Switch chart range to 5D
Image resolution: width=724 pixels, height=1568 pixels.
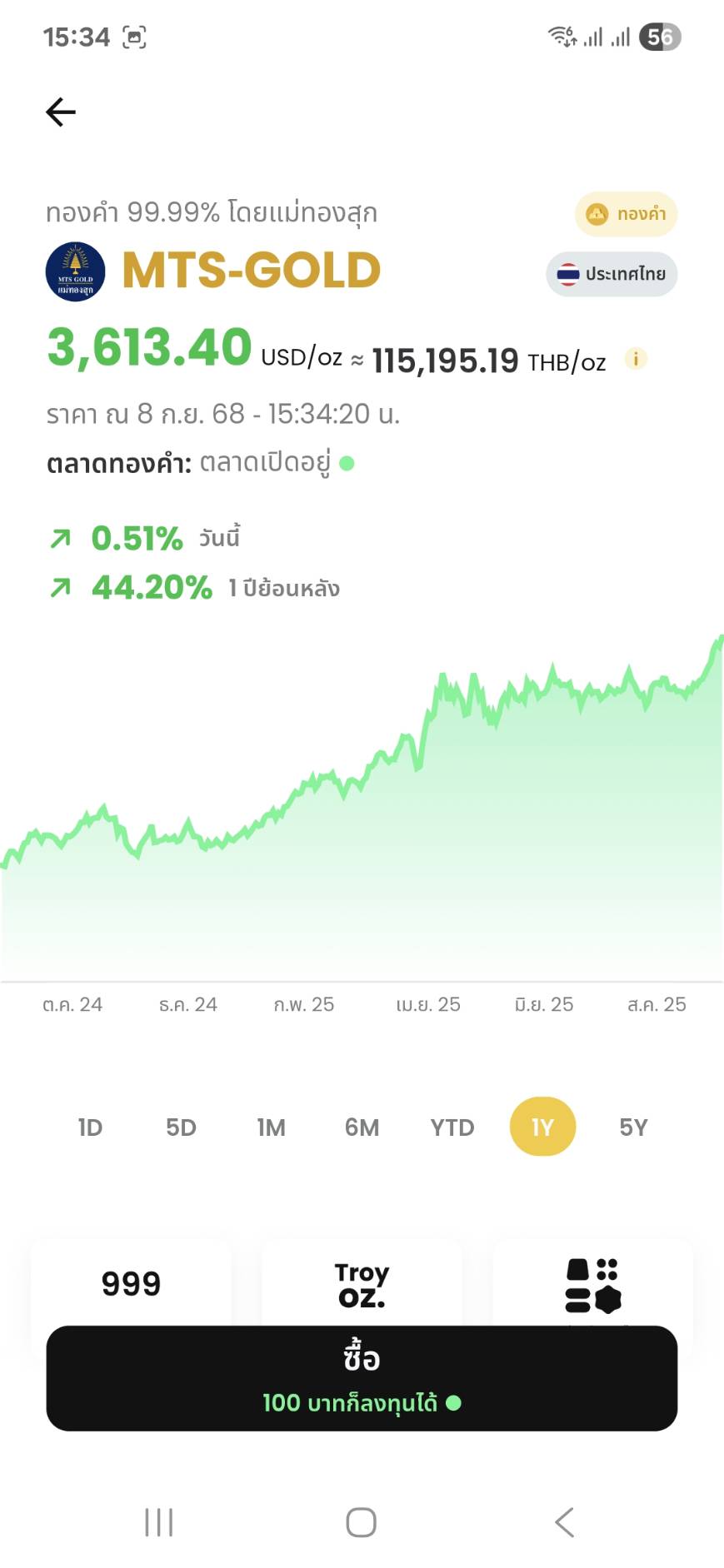pyautogui.click(x=181, y=1127)
